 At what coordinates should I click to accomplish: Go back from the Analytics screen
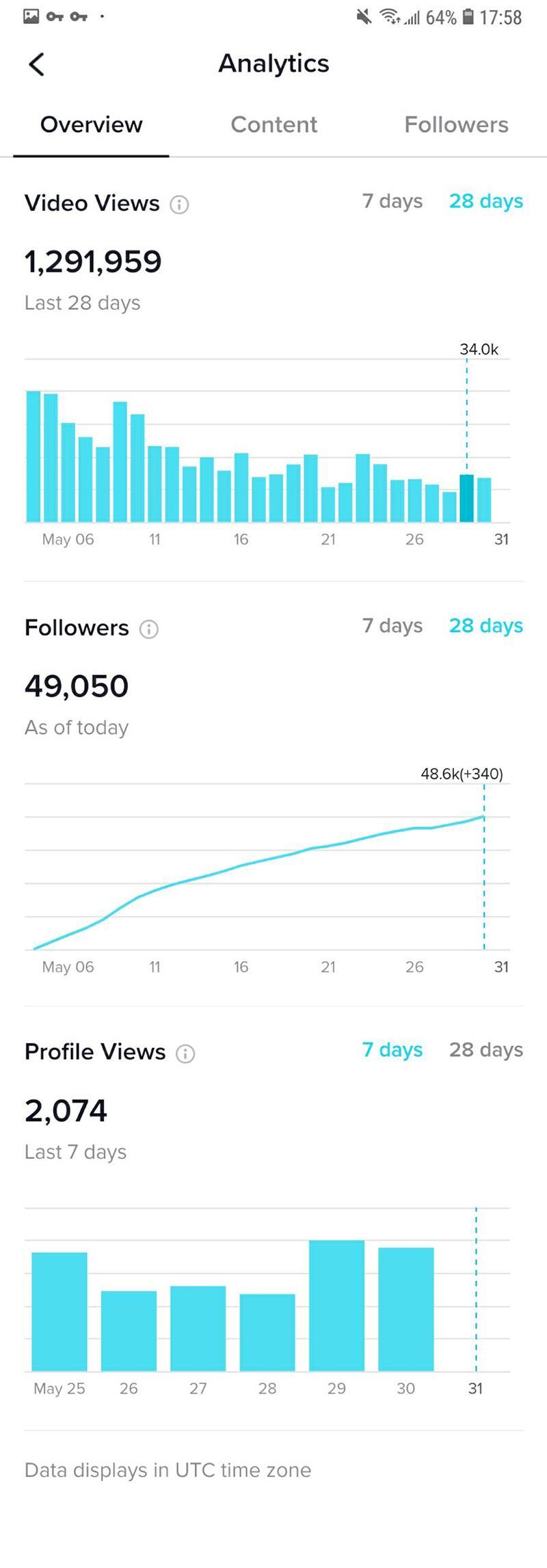click(x=37, y=64)
